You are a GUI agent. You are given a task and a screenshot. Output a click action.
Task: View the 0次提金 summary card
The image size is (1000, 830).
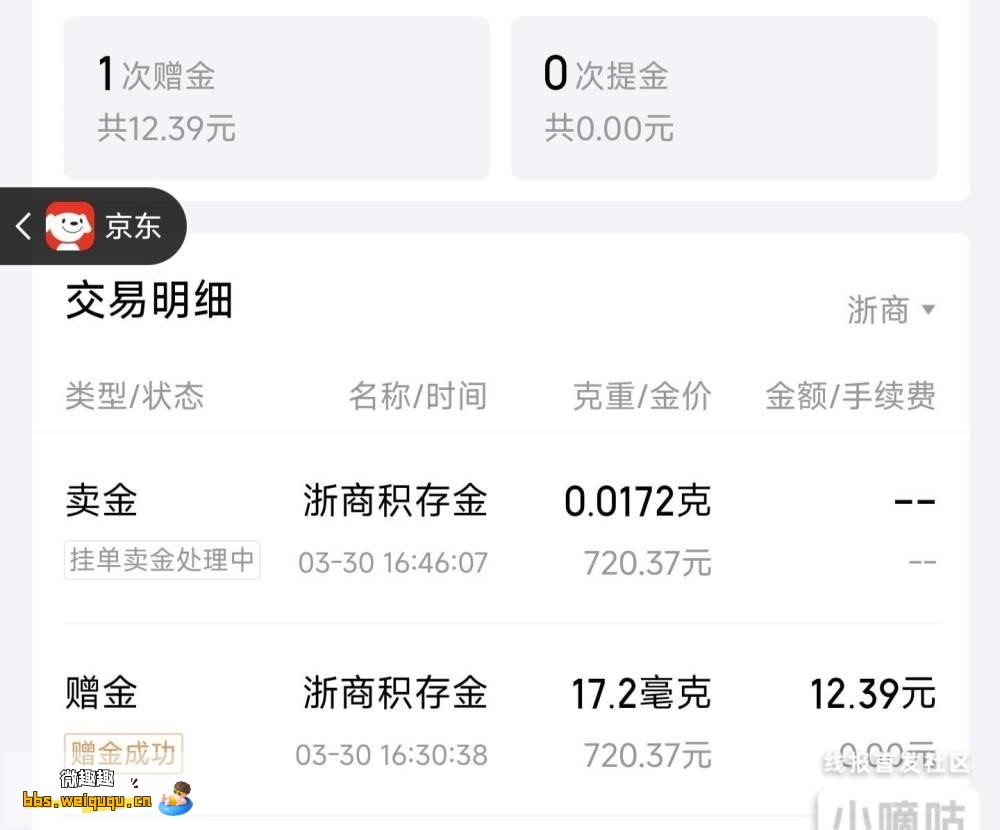point(724,98)
